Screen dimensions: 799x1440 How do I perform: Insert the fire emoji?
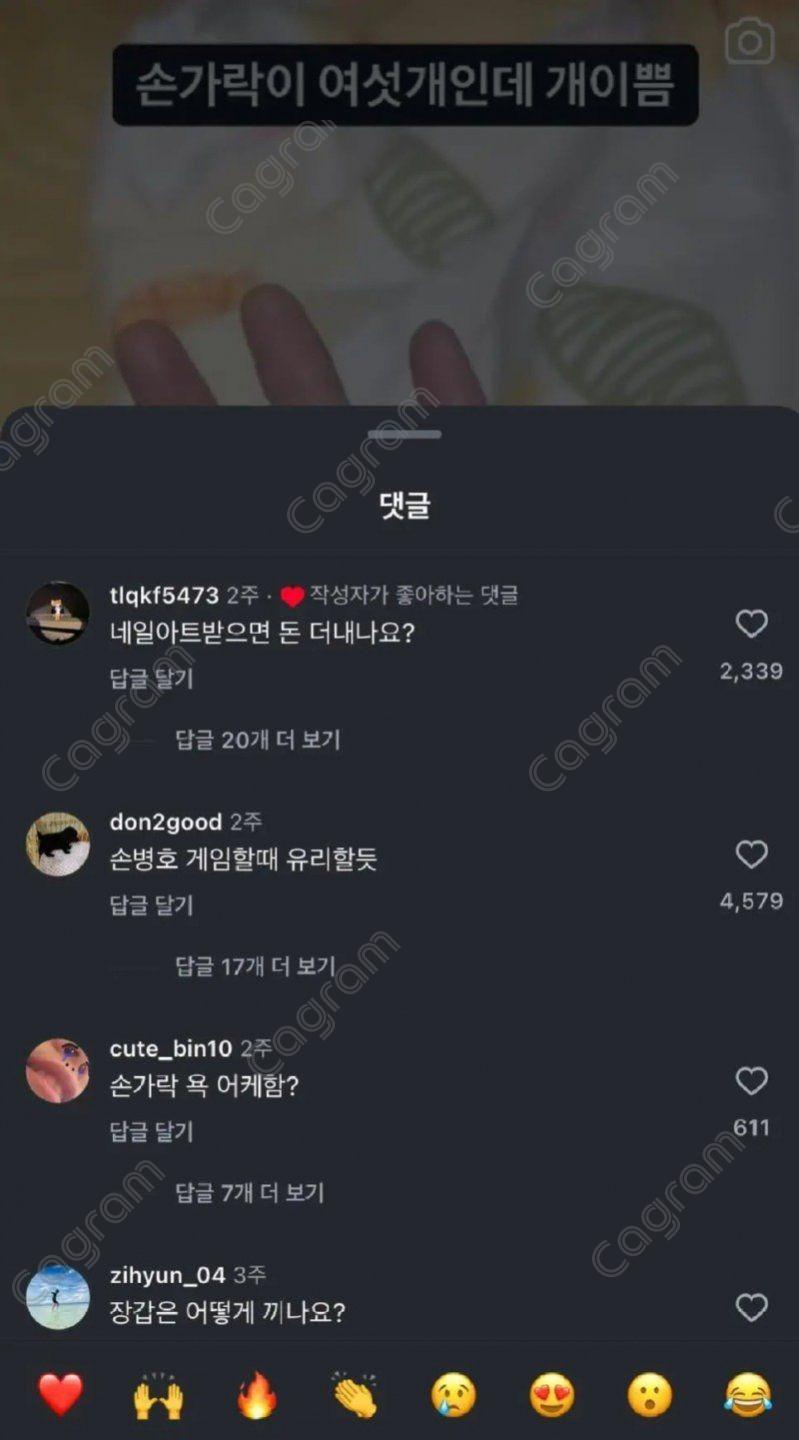click(257, 1395)
